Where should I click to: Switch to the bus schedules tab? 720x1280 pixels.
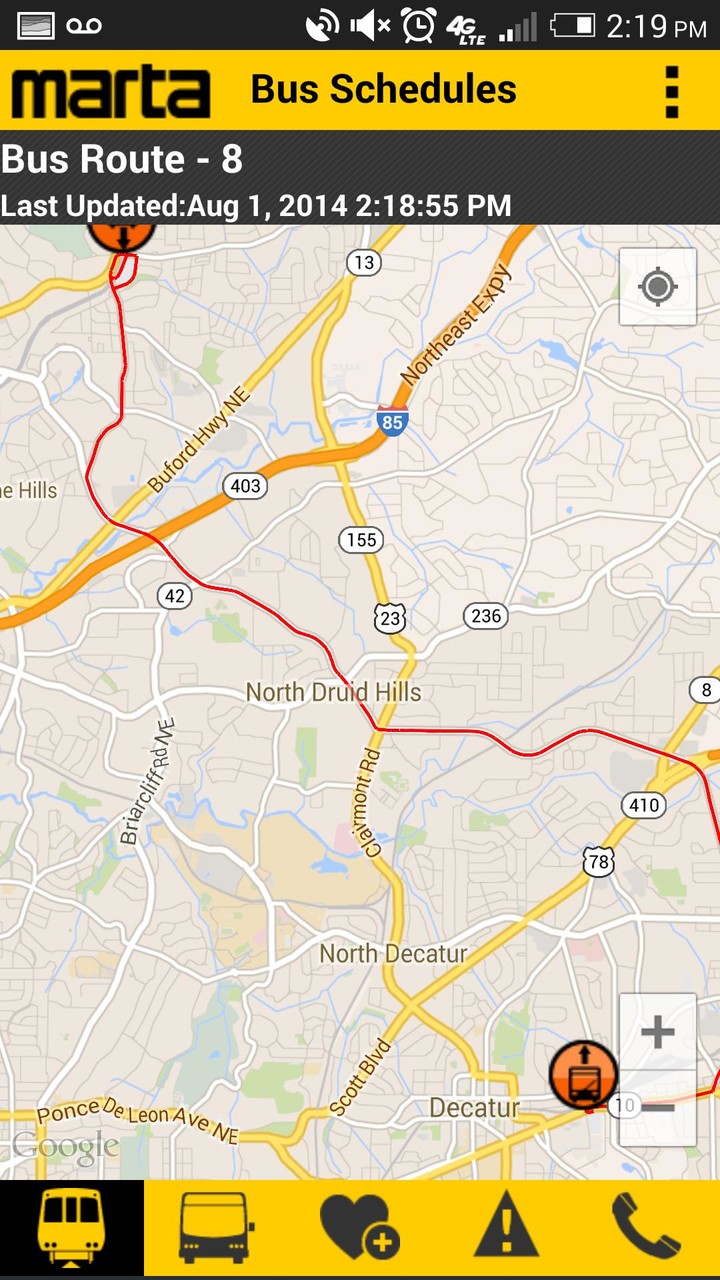pos(216,1228)
